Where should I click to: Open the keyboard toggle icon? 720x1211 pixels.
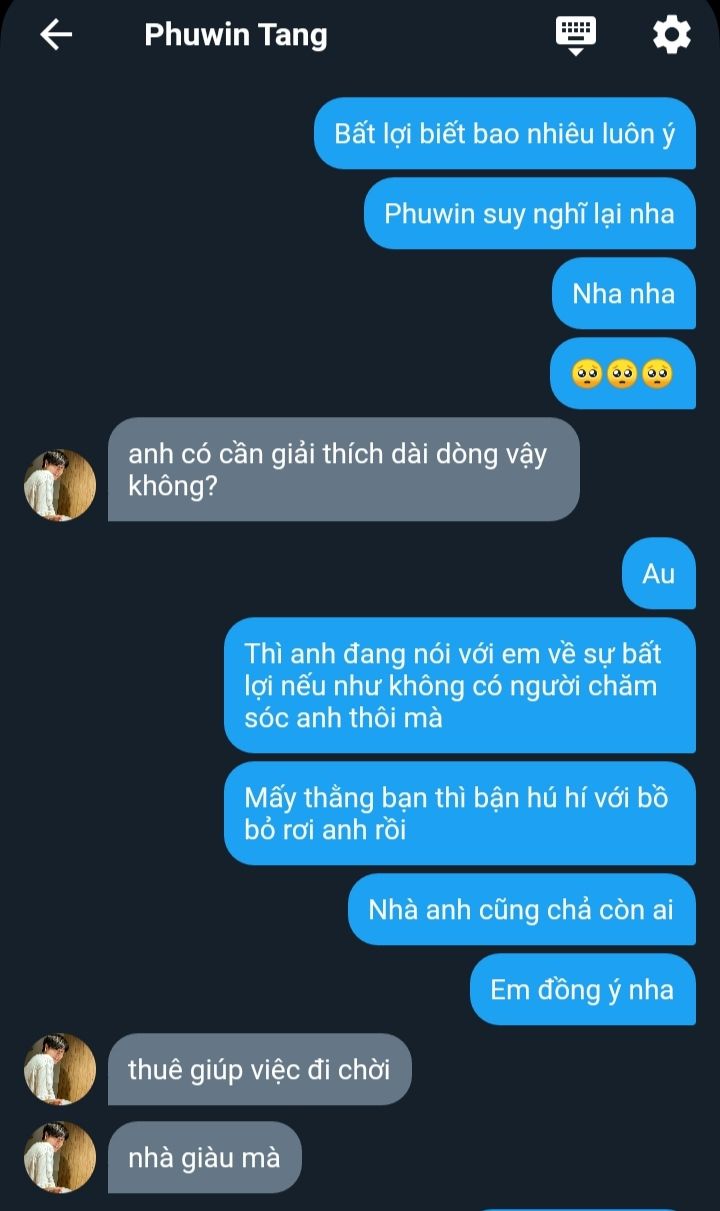pos(575,35)
